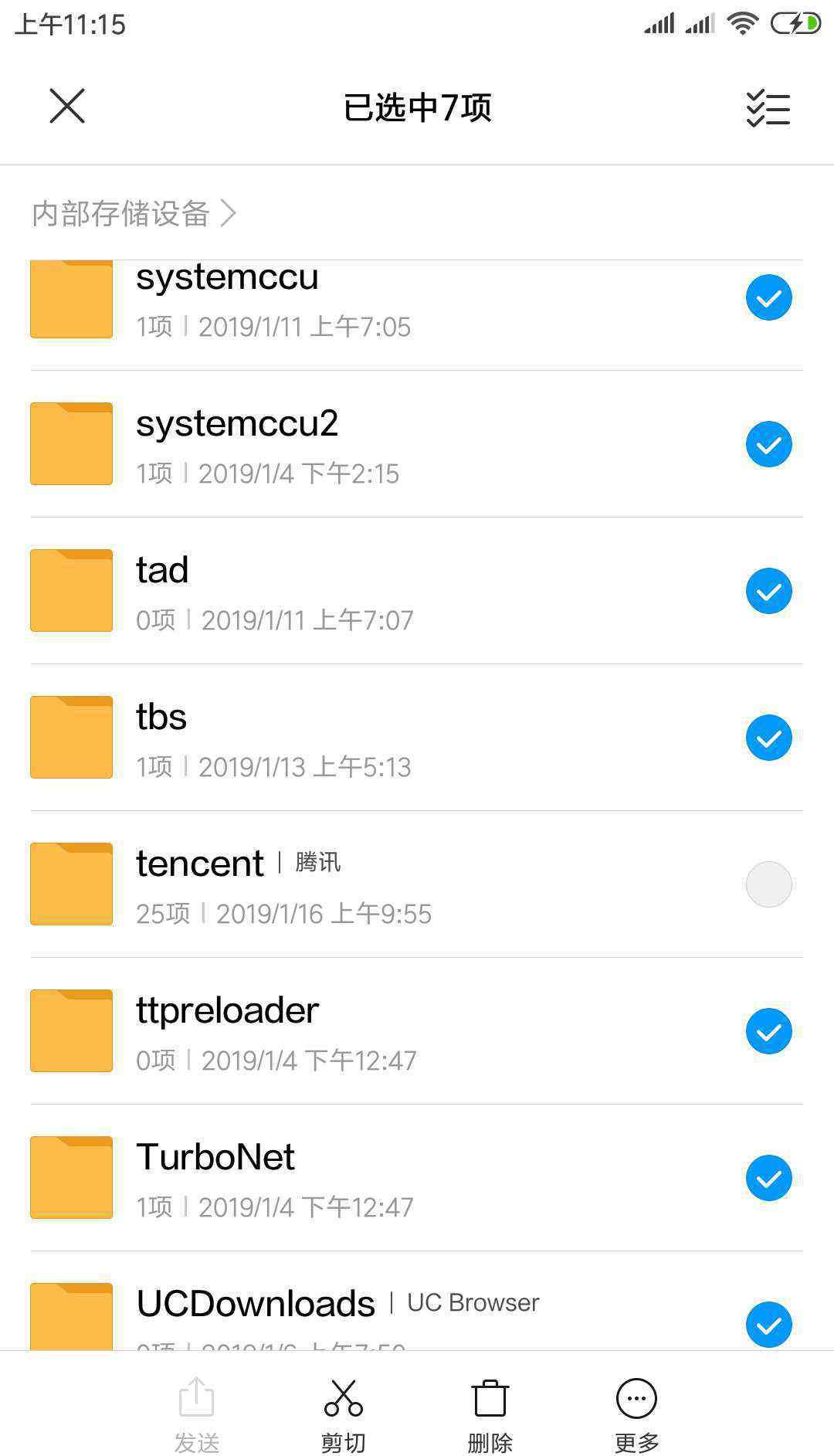Untick the tad folder
Screen dimensions: 834x1456
click(x=768, y=591)
